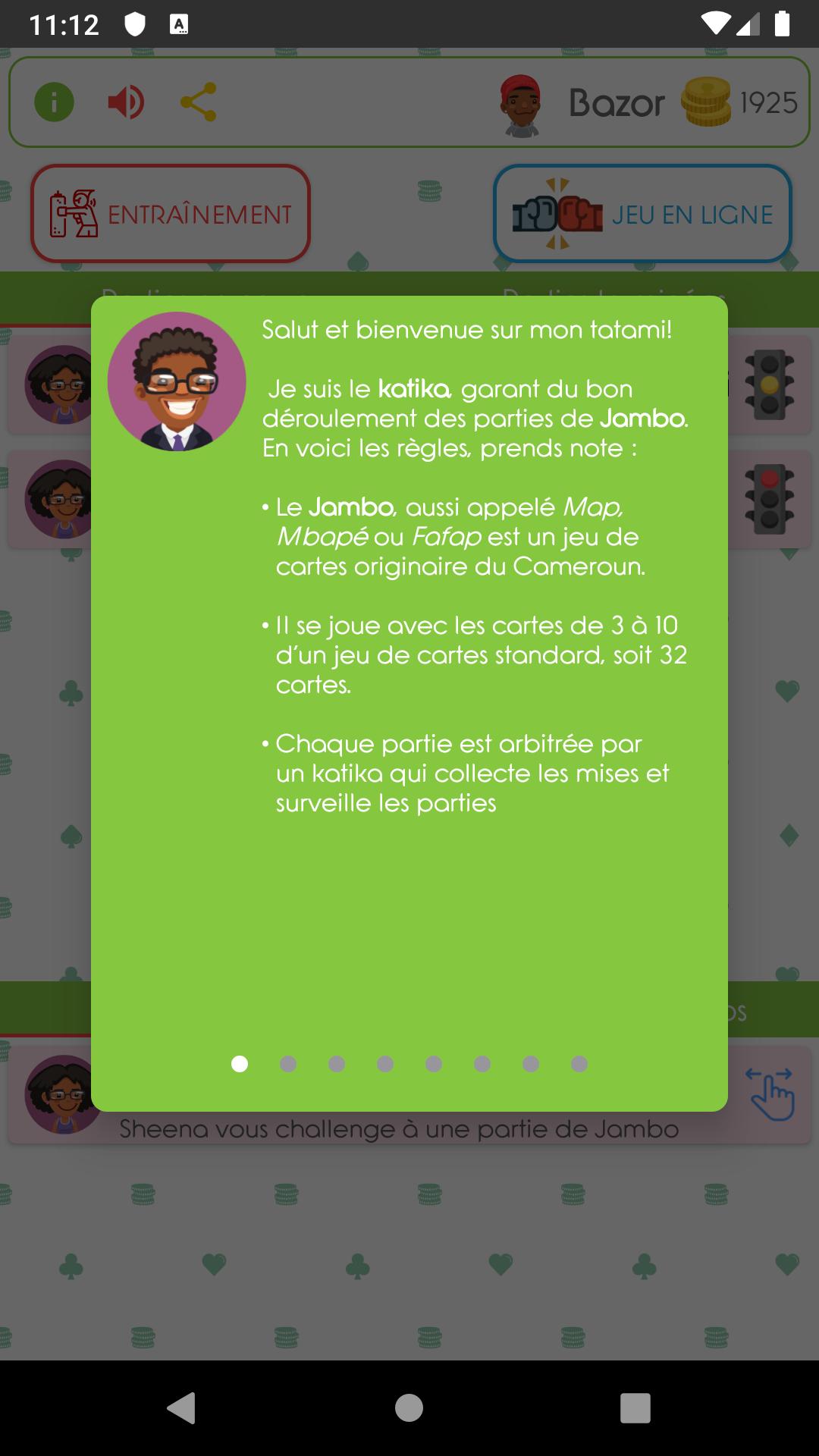The image size is (819, 1456).
Task: Go to the Android home screen
Action: (409, 1408)
